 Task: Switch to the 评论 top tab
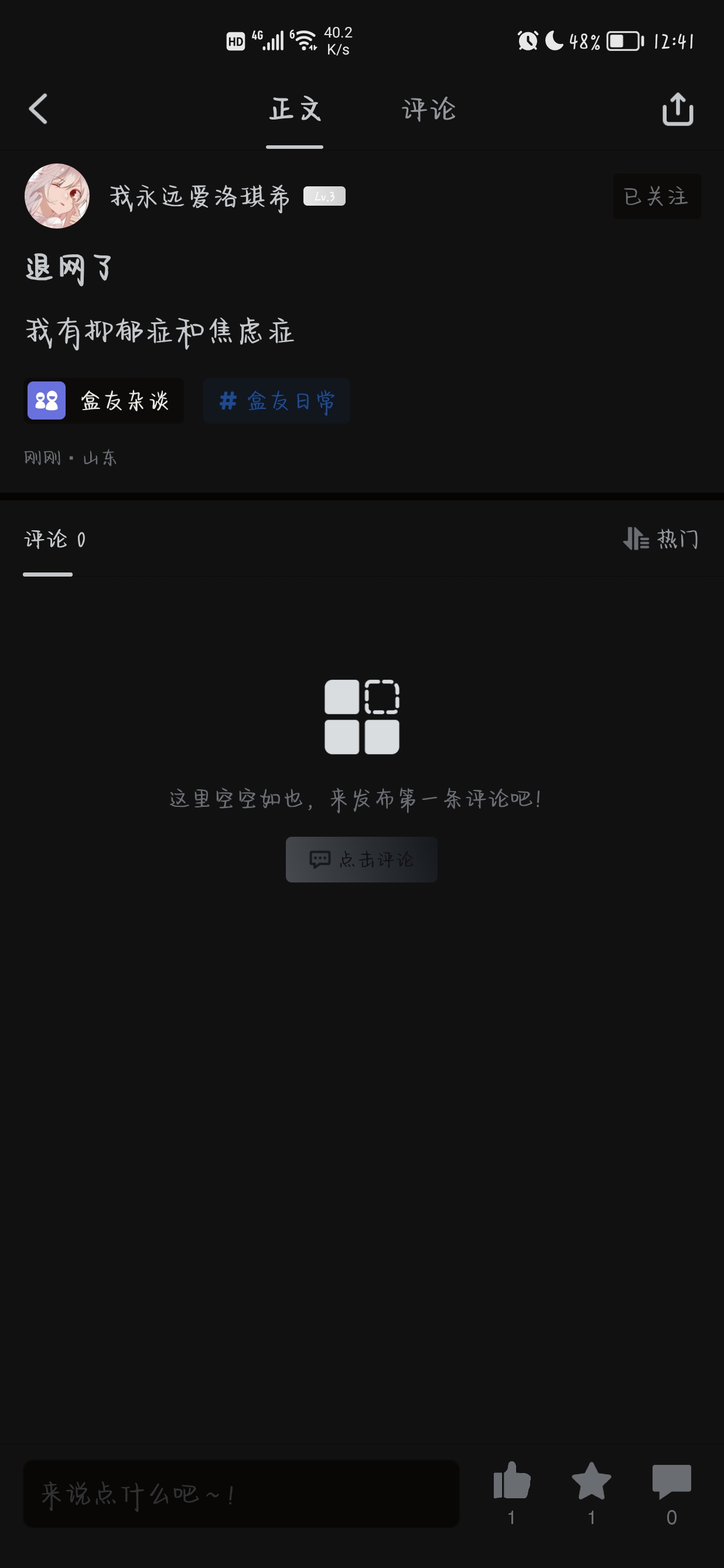click(x=428, y=110)
